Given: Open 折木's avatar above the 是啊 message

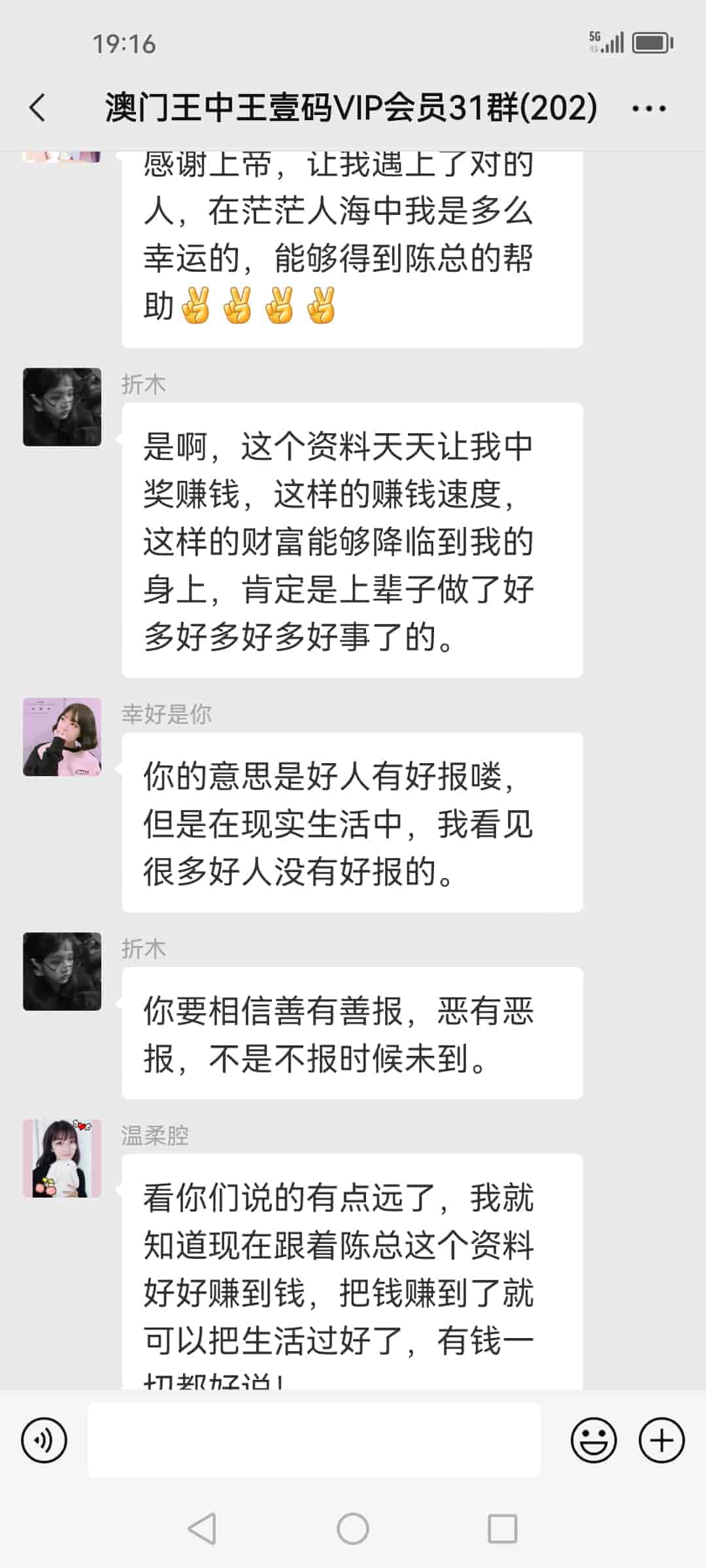Looking at the screenshot, I should coord(62,407).
